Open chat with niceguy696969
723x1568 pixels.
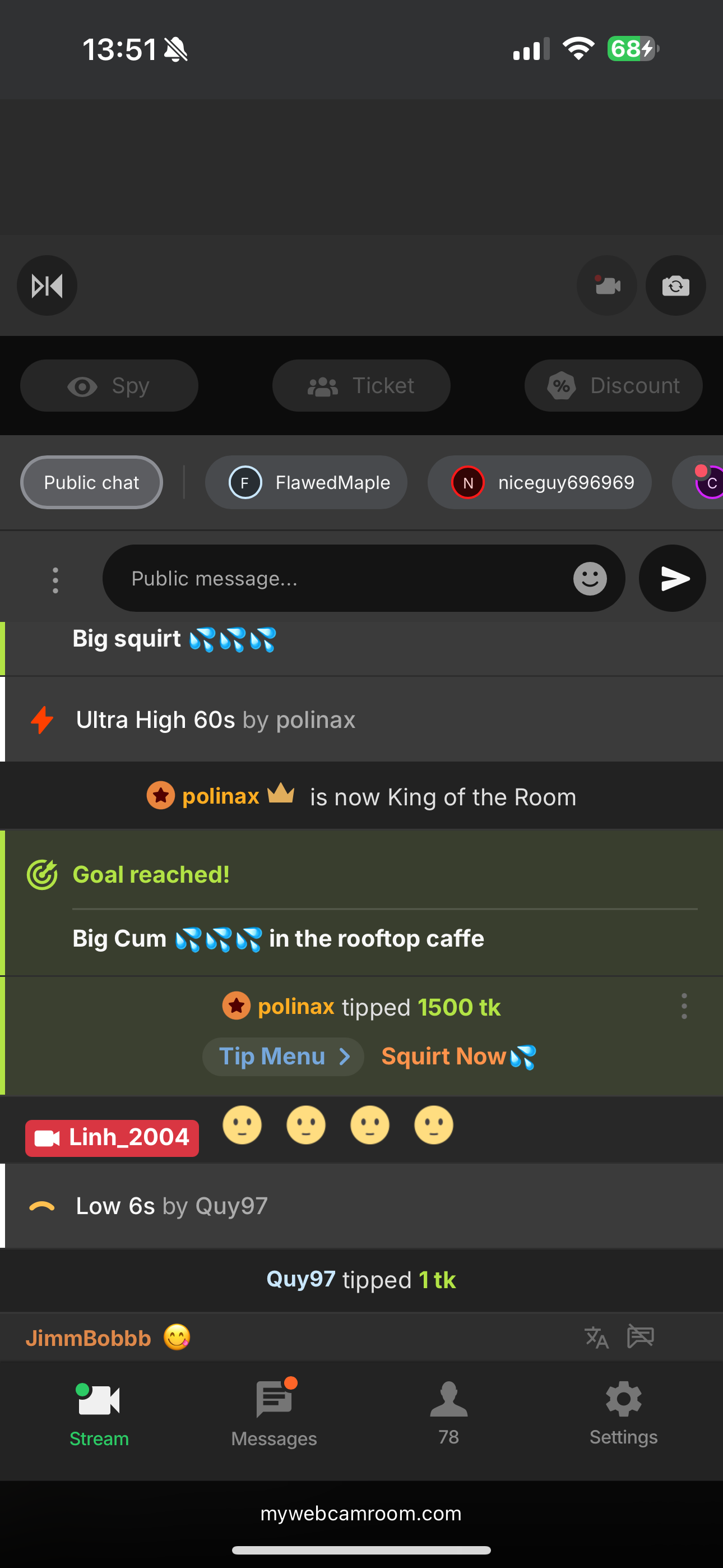(x=539, y=482)
